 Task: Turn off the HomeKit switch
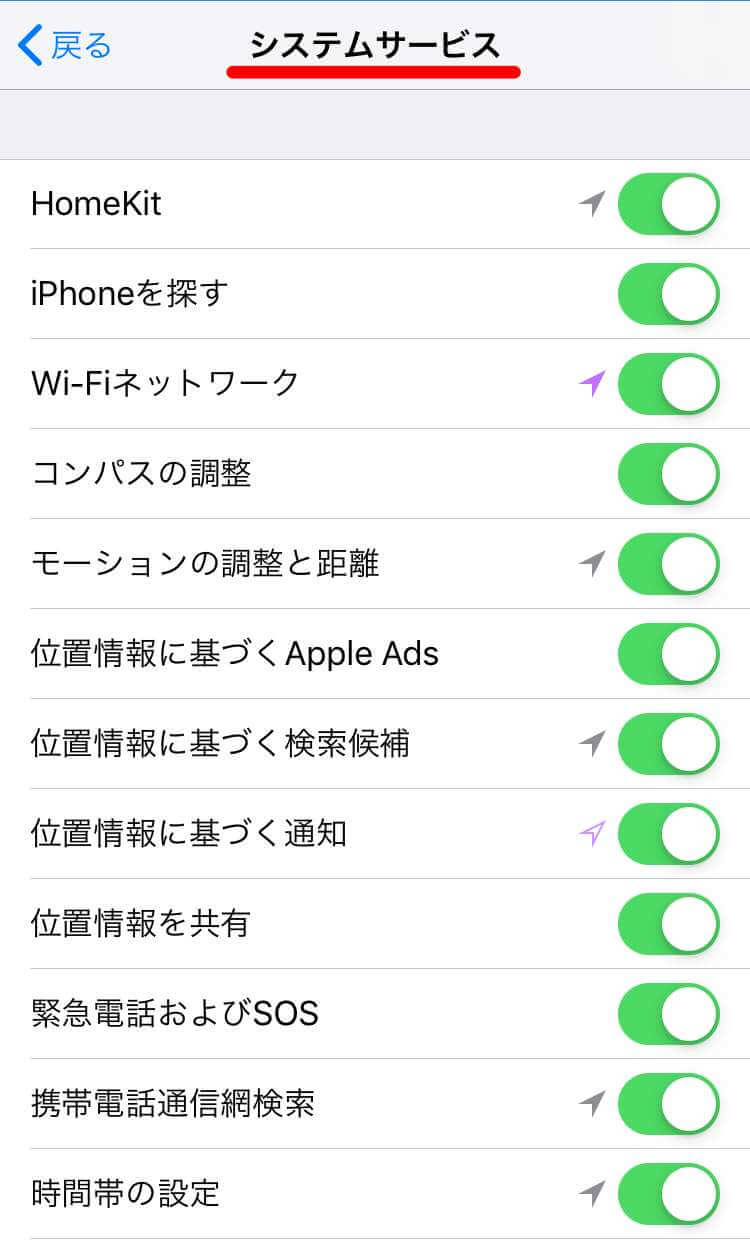pyautogui.click(x=668, y=204)
